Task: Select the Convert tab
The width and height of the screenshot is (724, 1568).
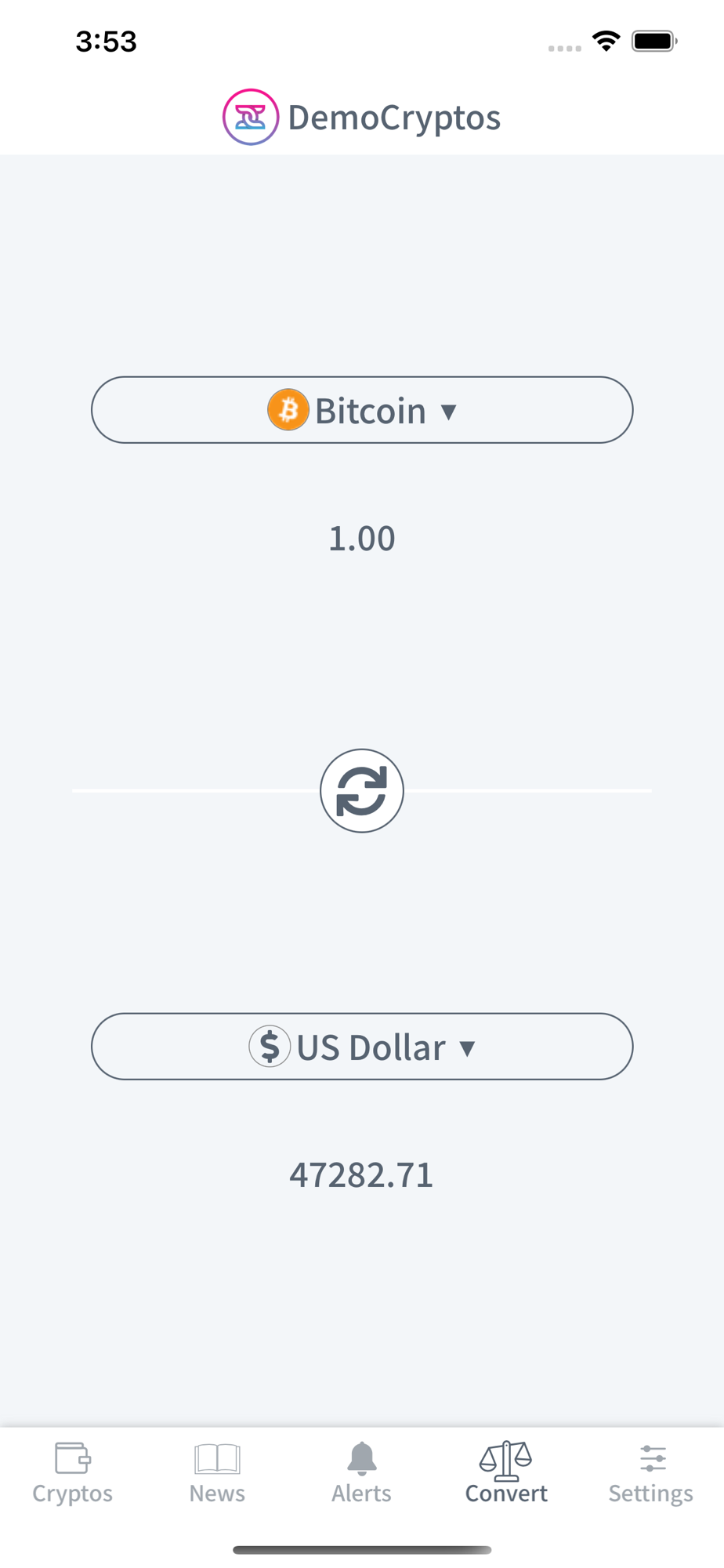Action: click(x=506, y=1473)
